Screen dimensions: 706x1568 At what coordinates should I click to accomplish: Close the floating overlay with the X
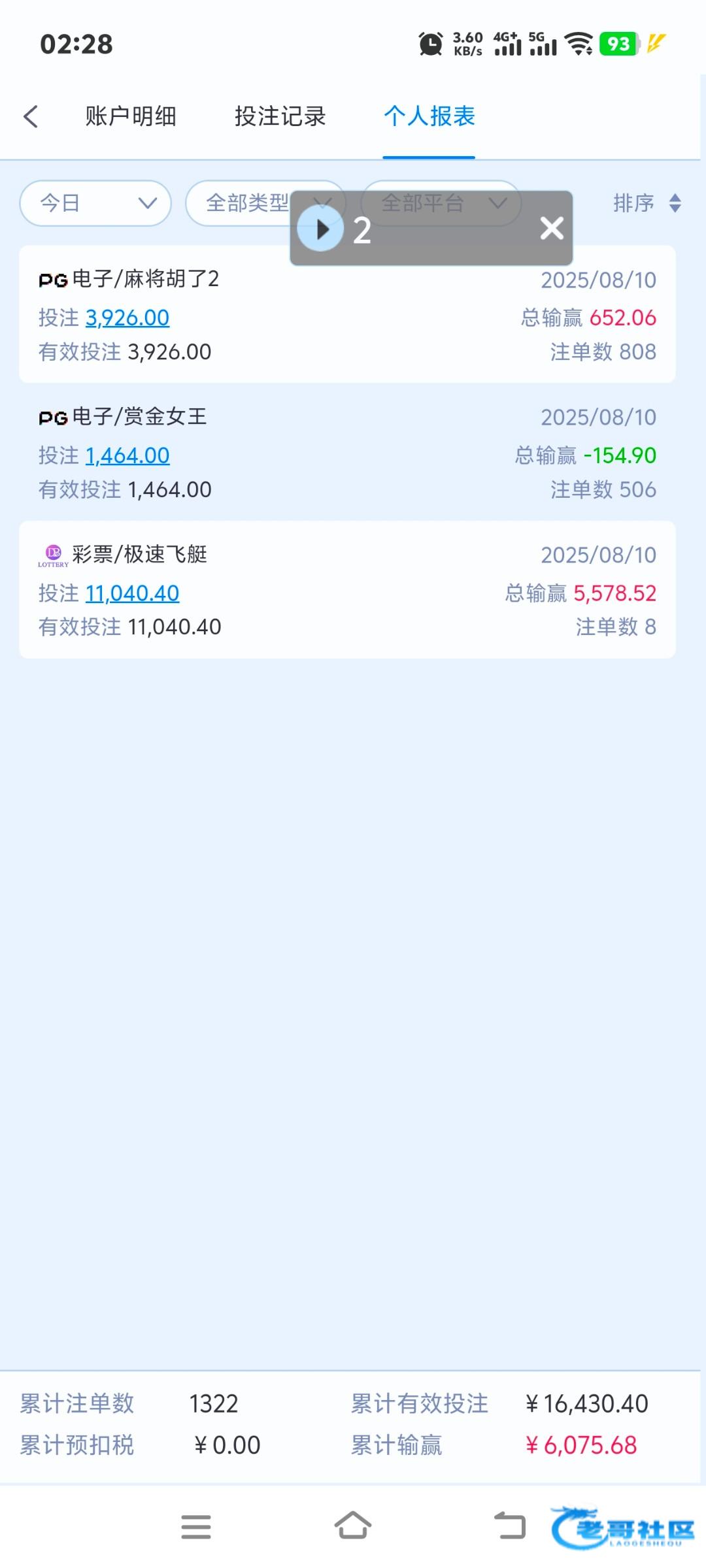pyautogui.click(x=552, y=228)
